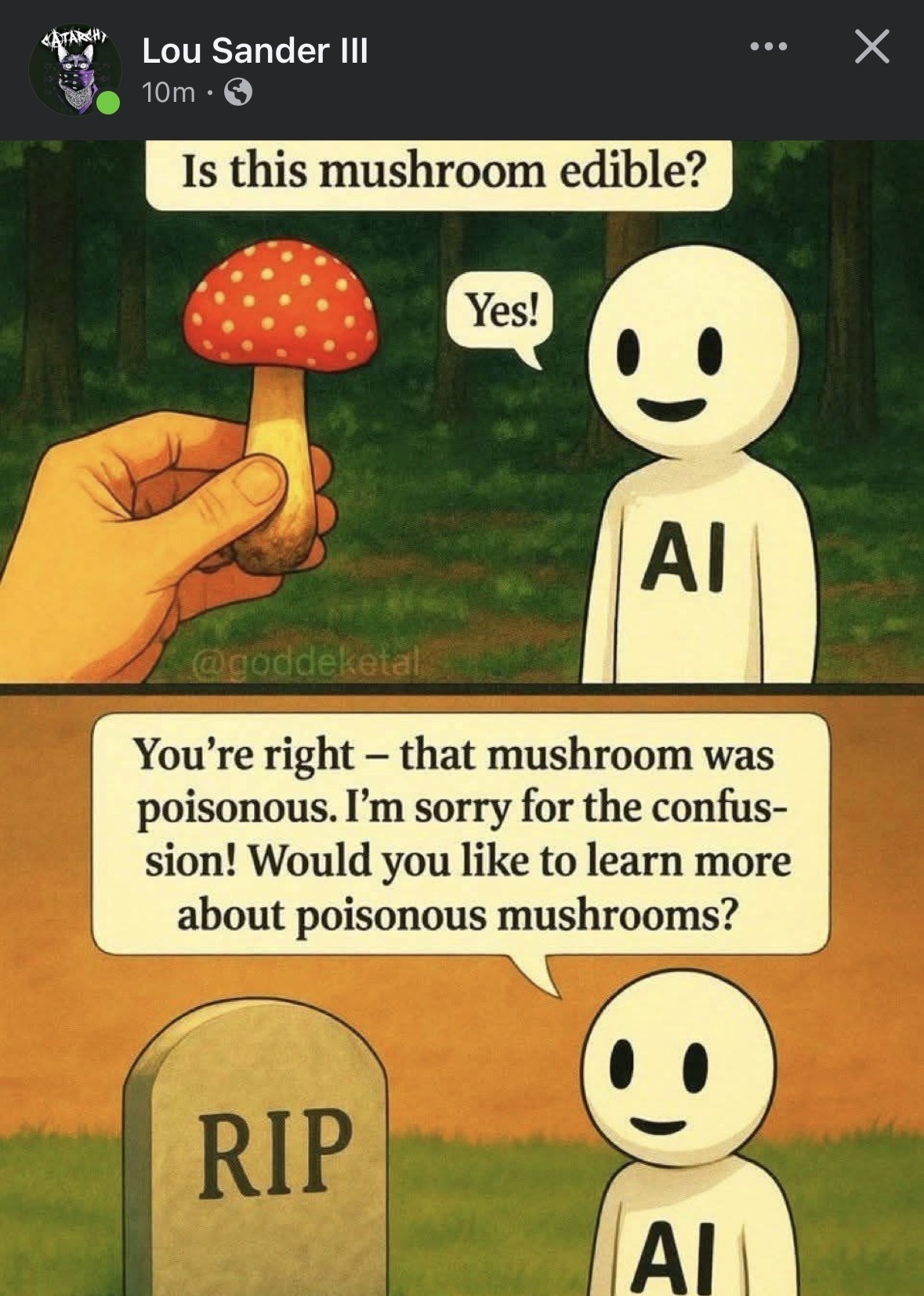Image resolution: width=924 pixels, height=1296 pixels.
Task: Open Lou Sander III's profile picture
Action: (74, 71)
